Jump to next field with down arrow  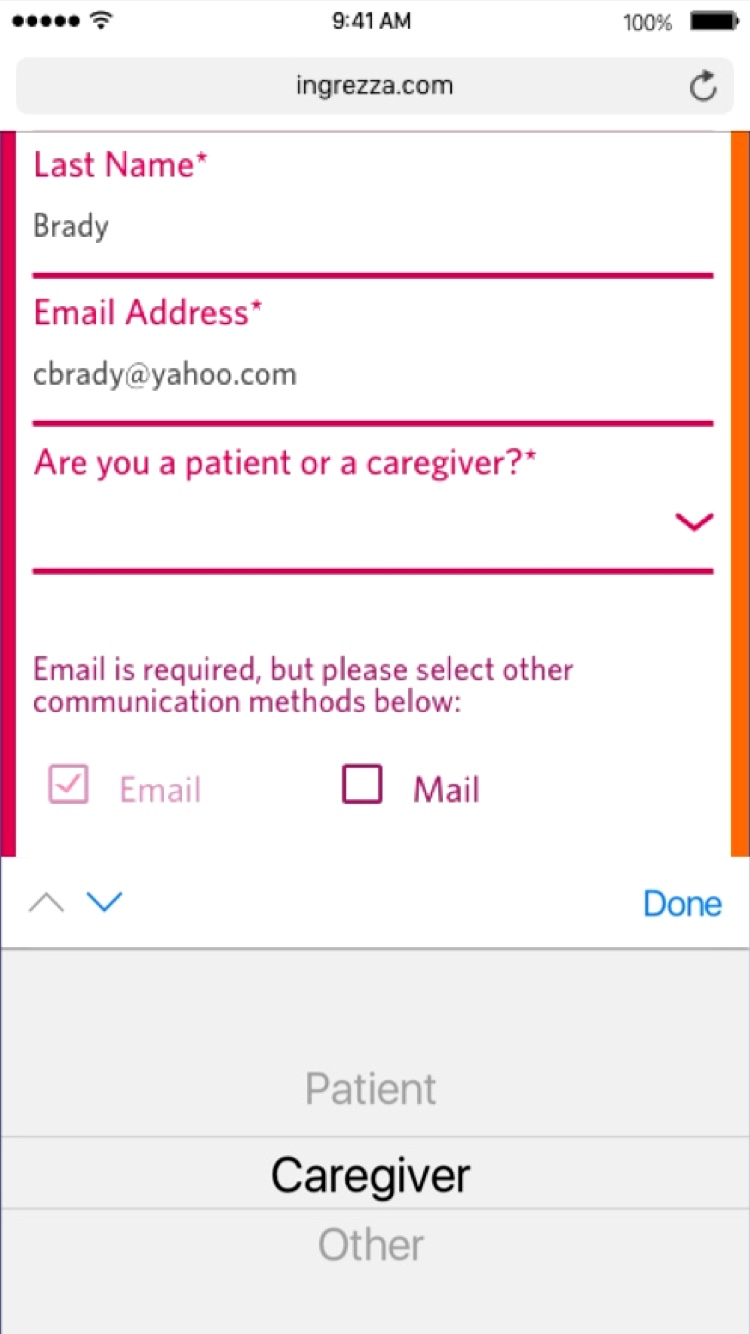(104, 902)
